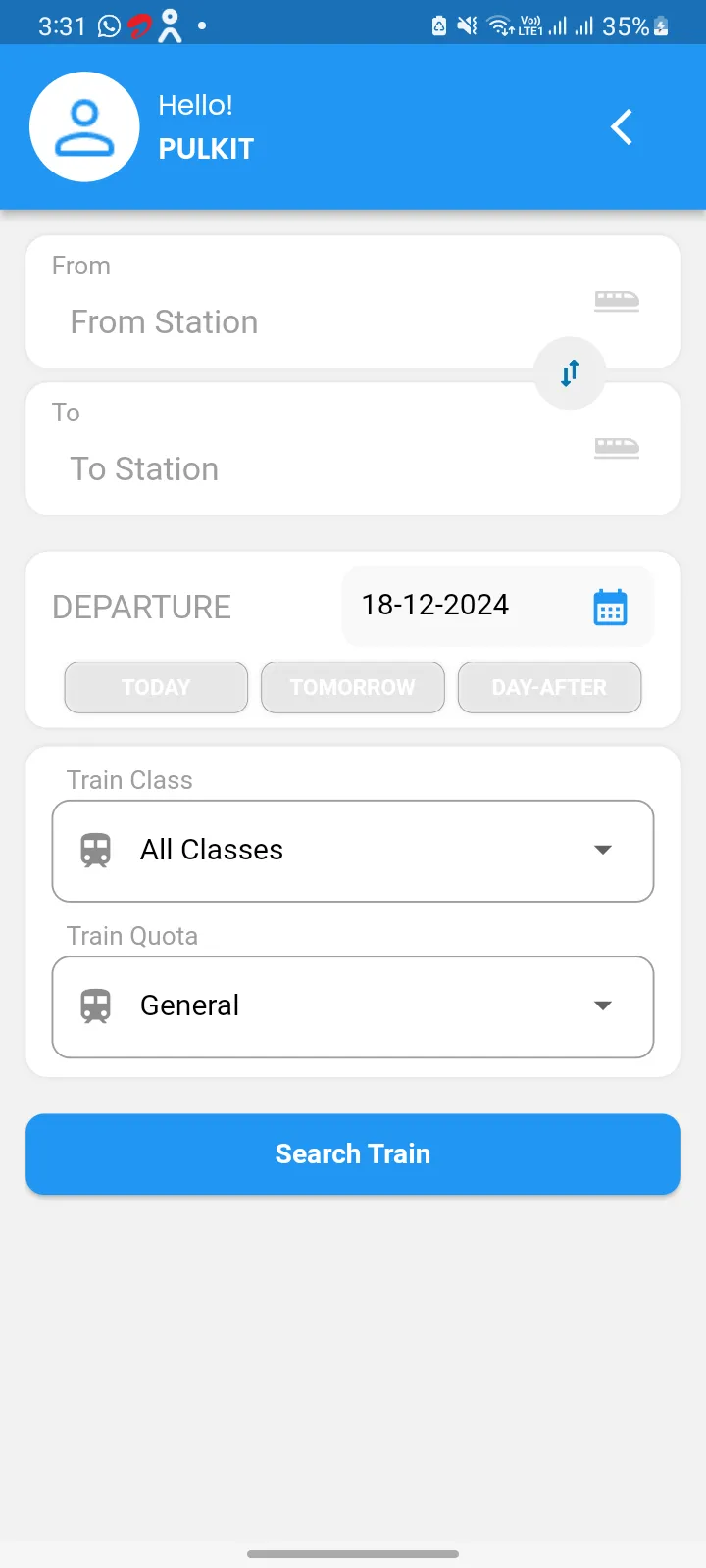
Task: Expand the General quota dropdown
Action: [x=353, y=1005]
